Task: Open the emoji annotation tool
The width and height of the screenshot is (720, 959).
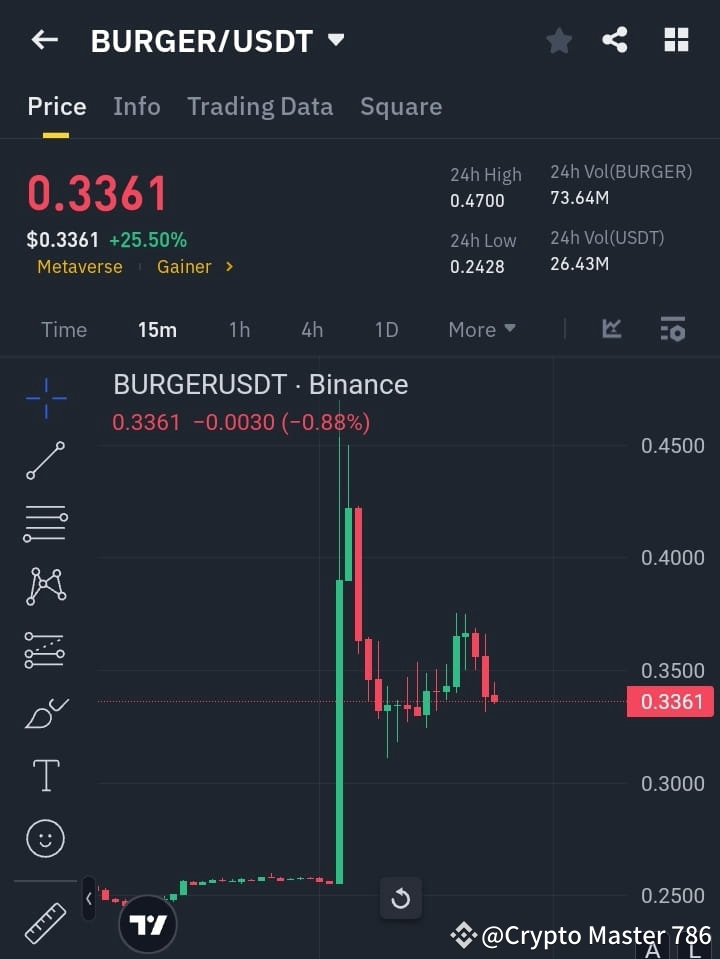Action: [45, 838]
